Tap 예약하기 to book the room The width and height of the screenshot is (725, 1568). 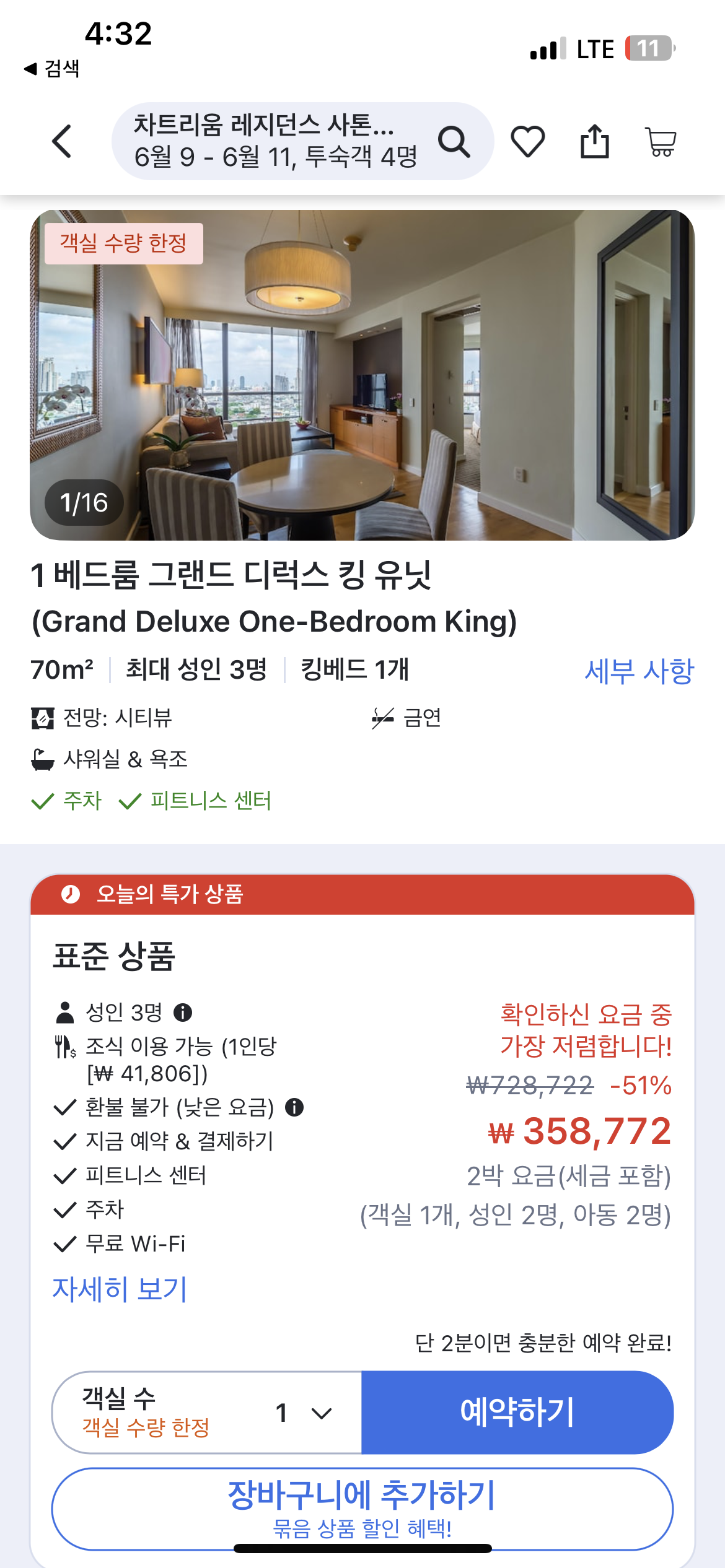[x=517, y=1413]
